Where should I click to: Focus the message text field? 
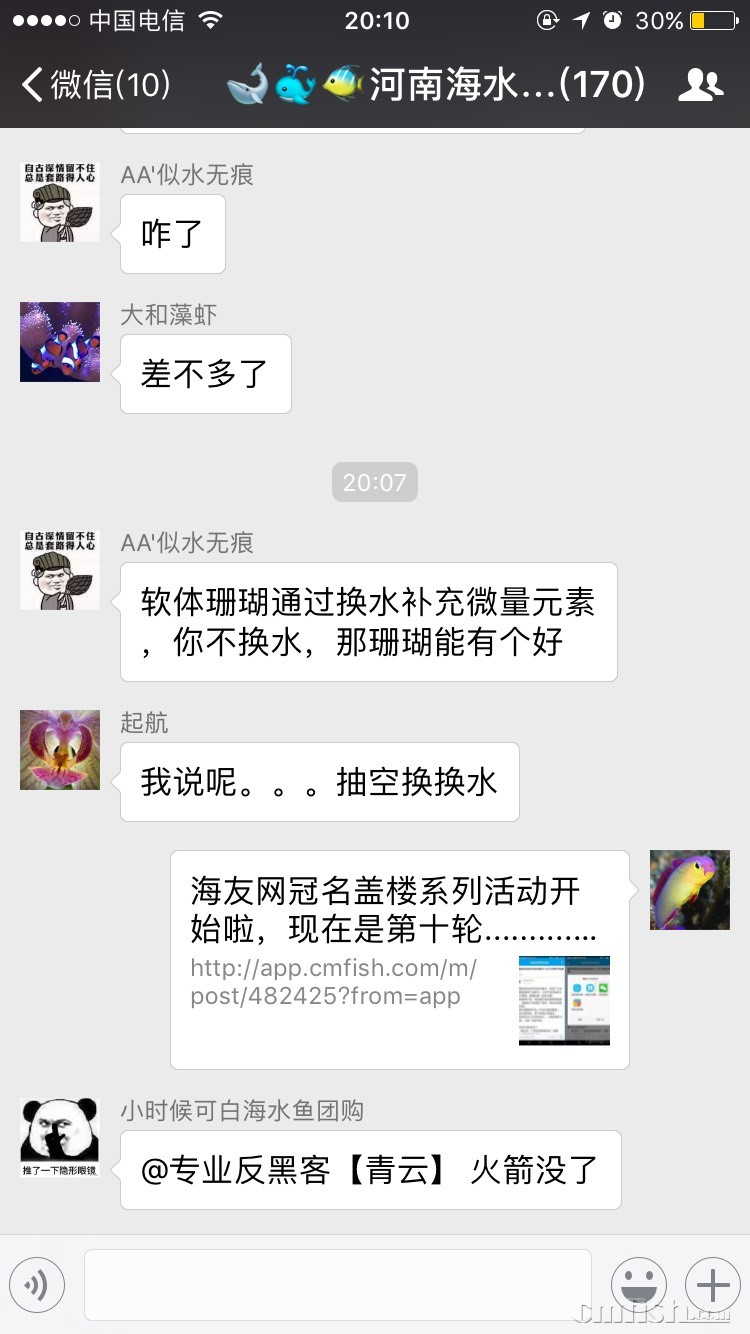[x=338, y=1284]
